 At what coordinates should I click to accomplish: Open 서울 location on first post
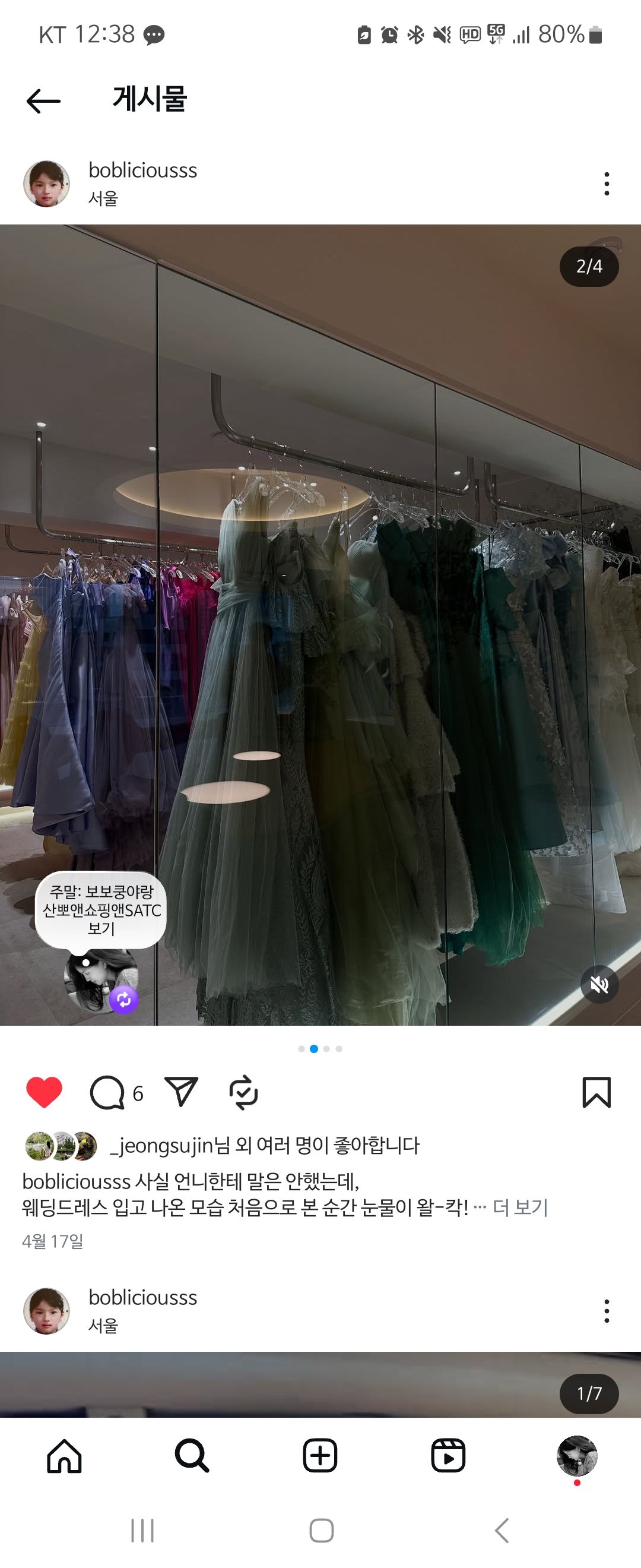coord(103,198)
